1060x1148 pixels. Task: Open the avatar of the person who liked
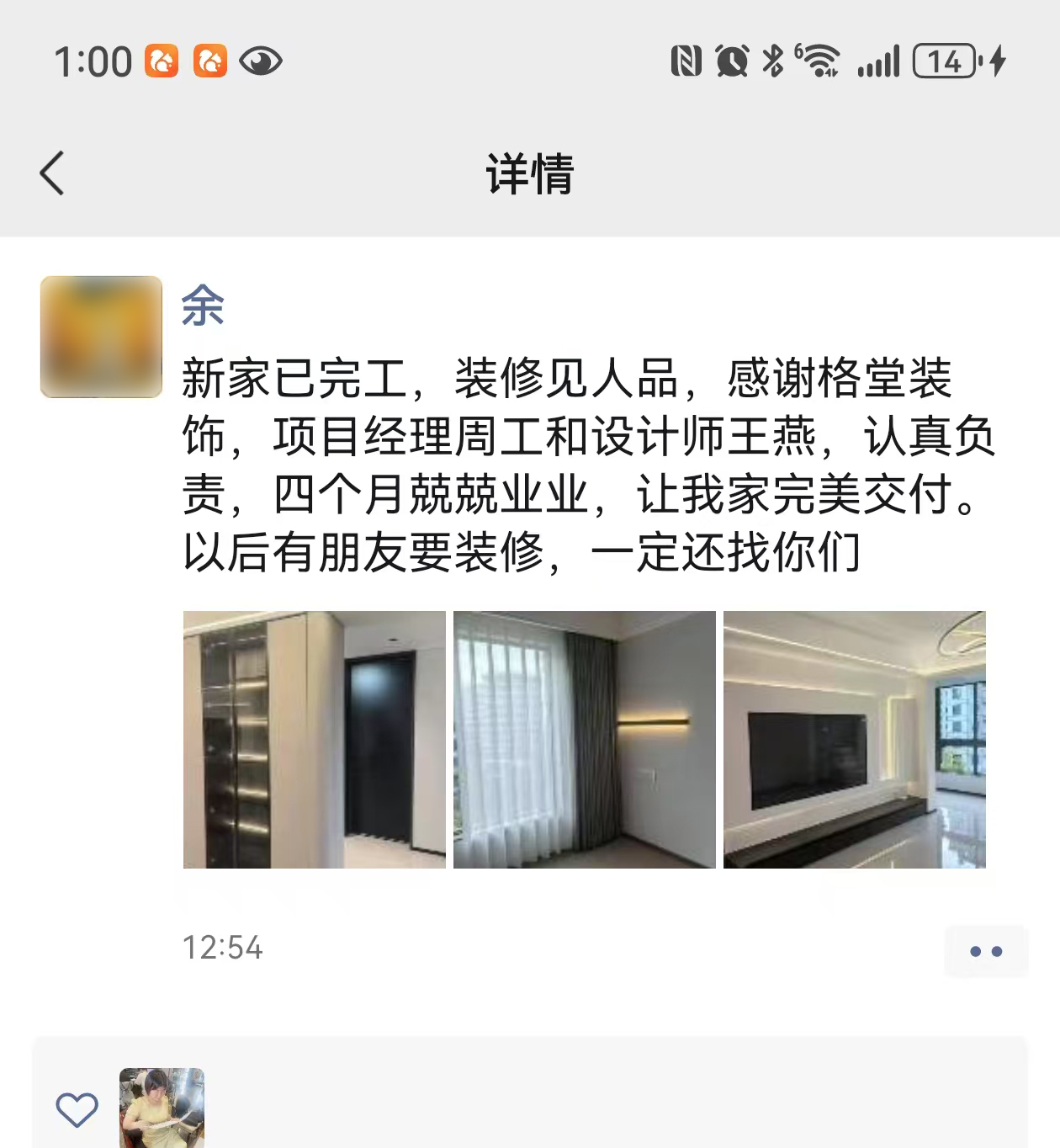coord(162,1108)
